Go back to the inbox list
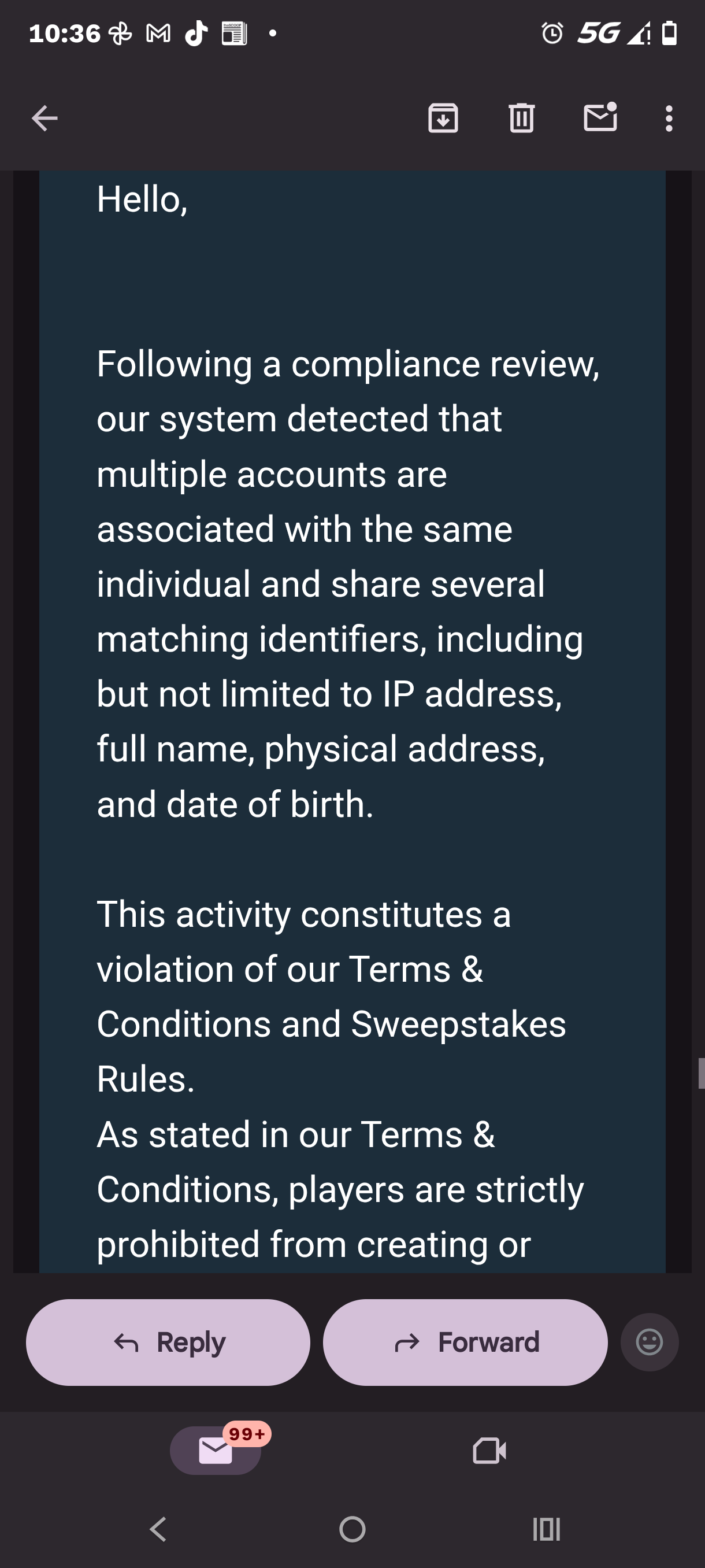Viewport: 705px width, 1568px height. point(44,118)
